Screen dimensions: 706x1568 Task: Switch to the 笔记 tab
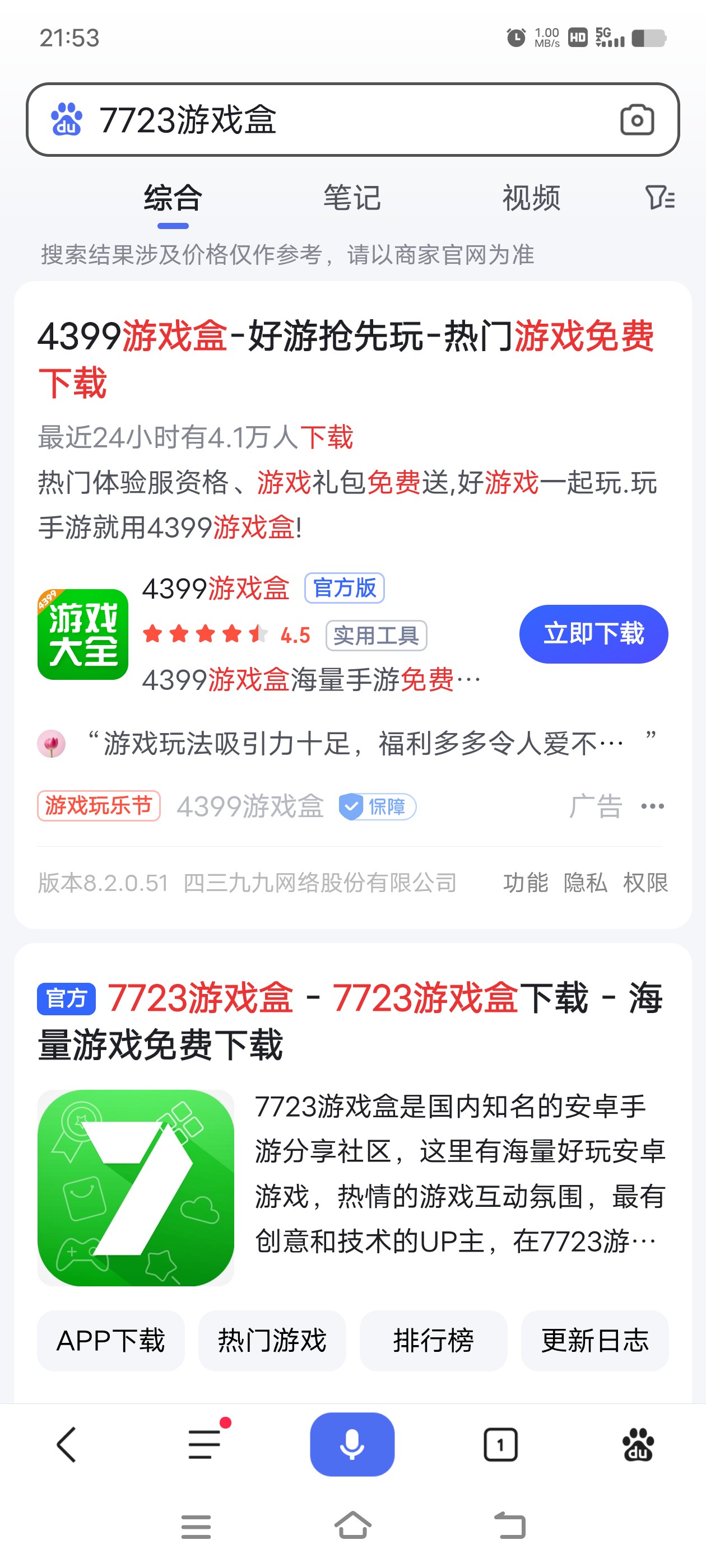pos(352,197)
